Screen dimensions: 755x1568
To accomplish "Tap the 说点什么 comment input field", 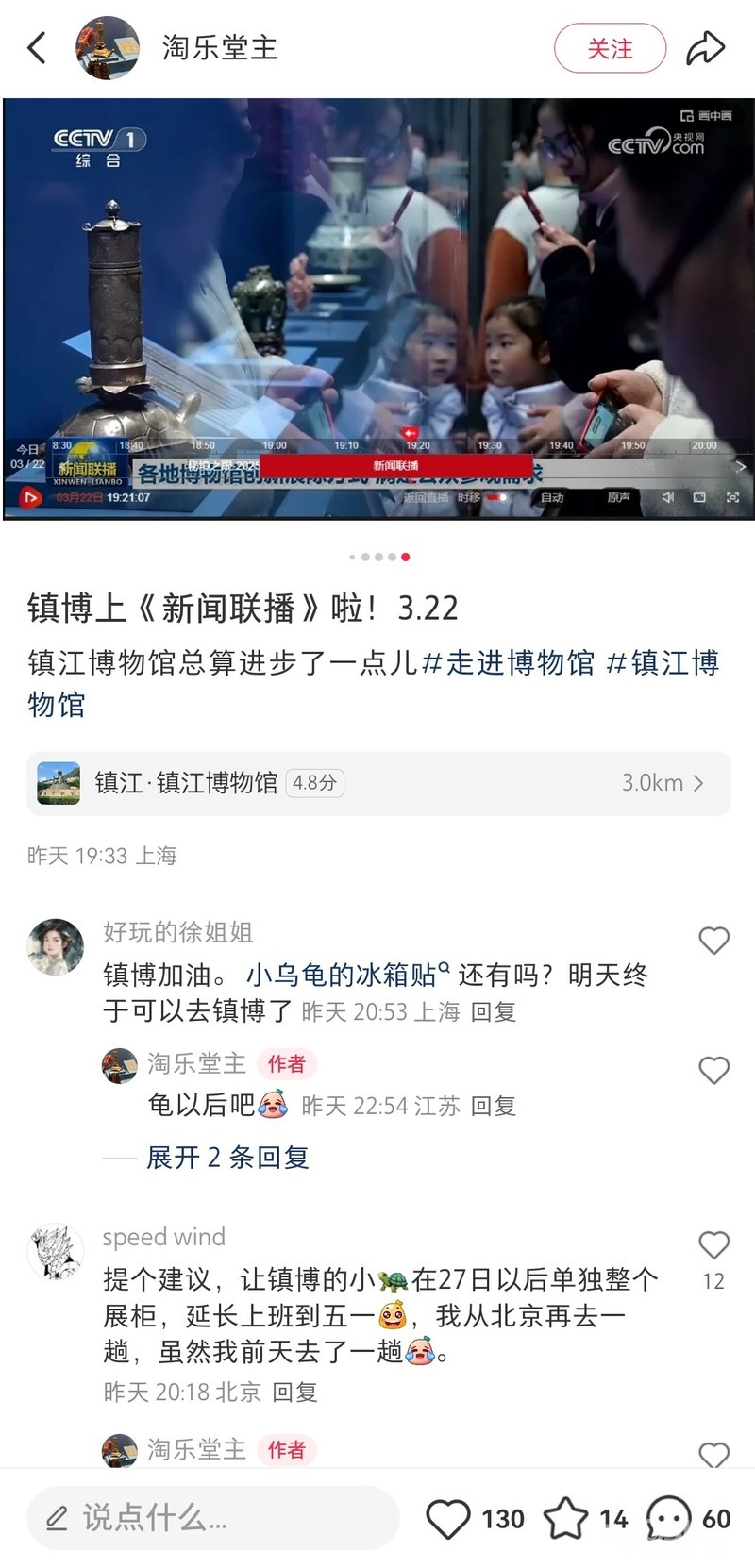I will [x=212, y=1517].
